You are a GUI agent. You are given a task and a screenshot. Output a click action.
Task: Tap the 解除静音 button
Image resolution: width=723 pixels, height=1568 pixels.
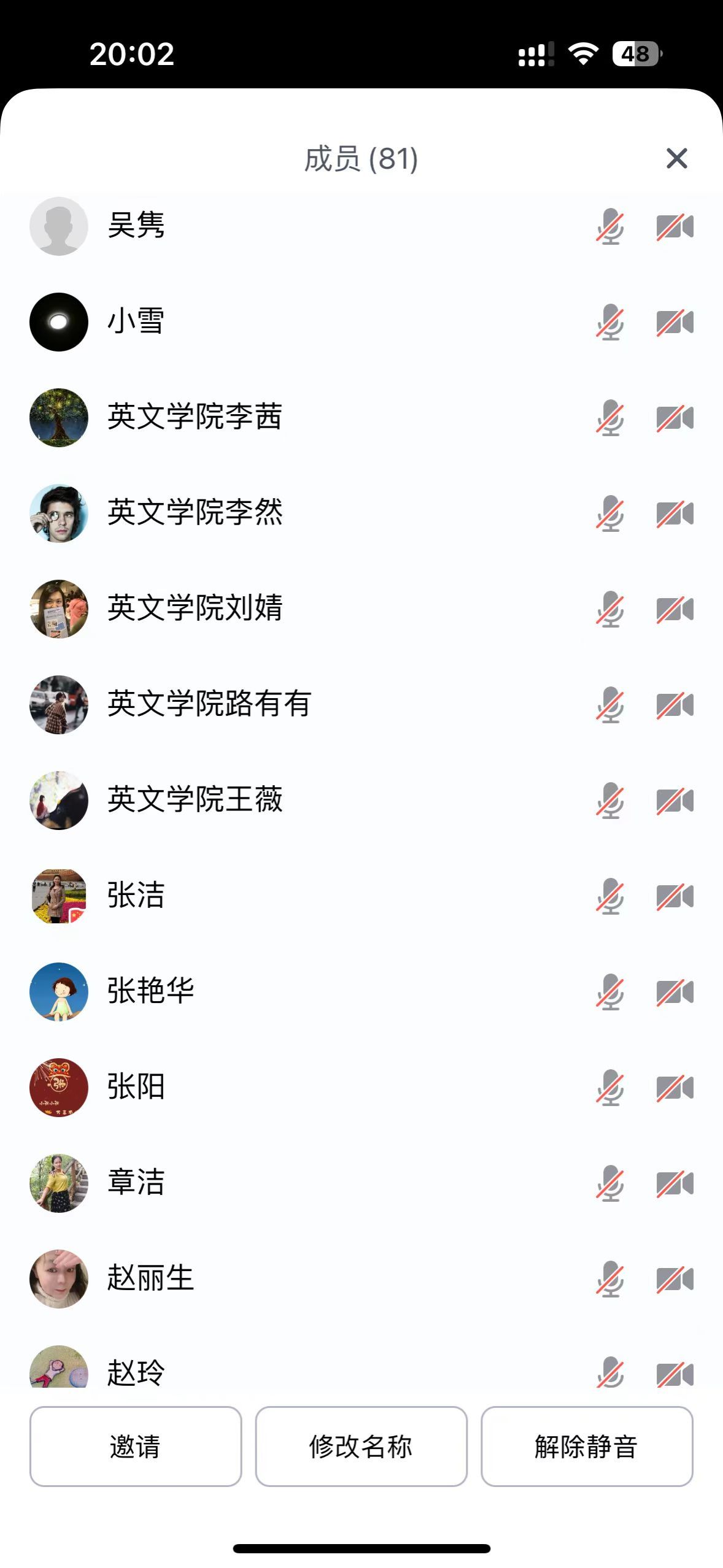tap(586, 1446)
